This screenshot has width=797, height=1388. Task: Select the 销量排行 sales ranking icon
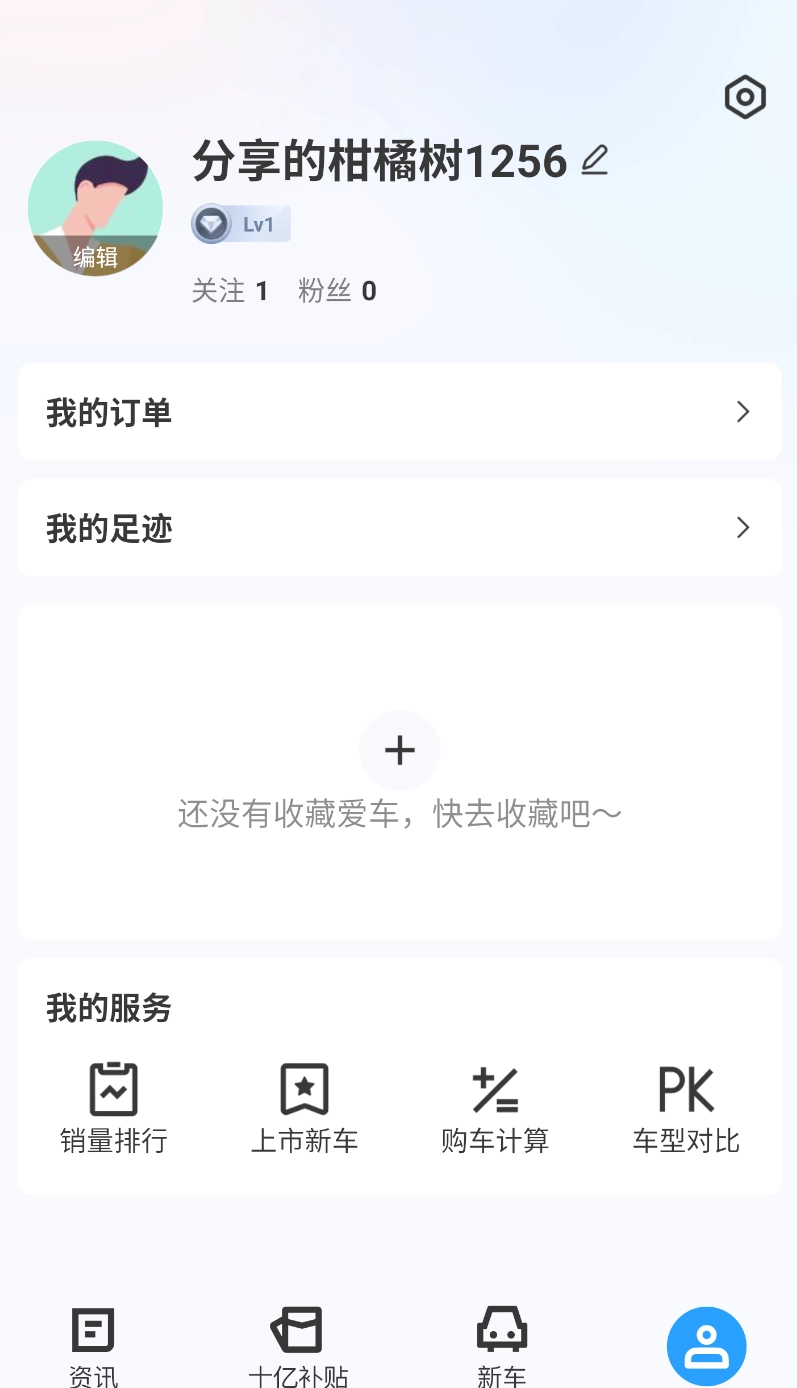tap(113, 1105)
